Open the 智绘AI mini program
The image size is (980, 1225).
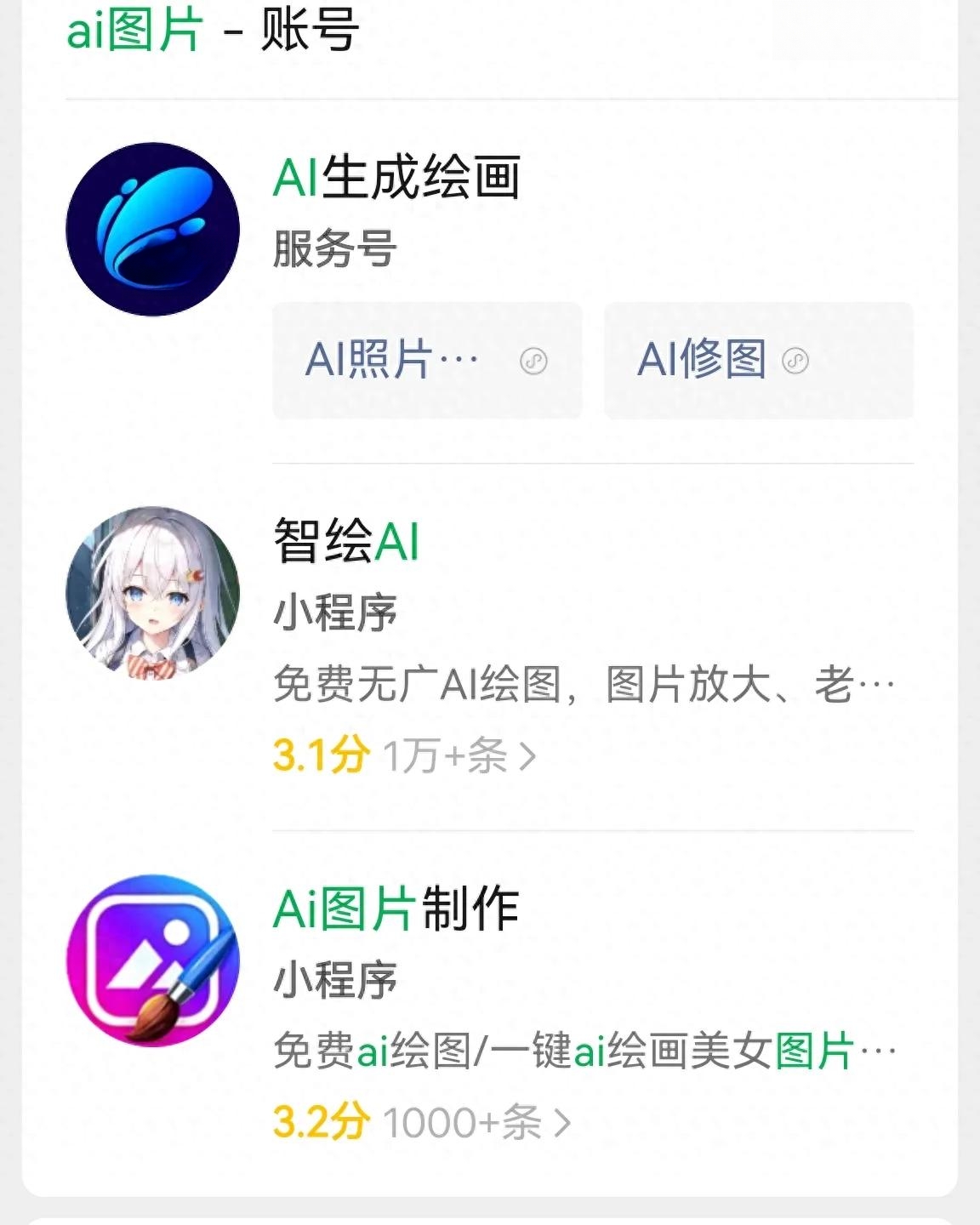pos(346,541)
